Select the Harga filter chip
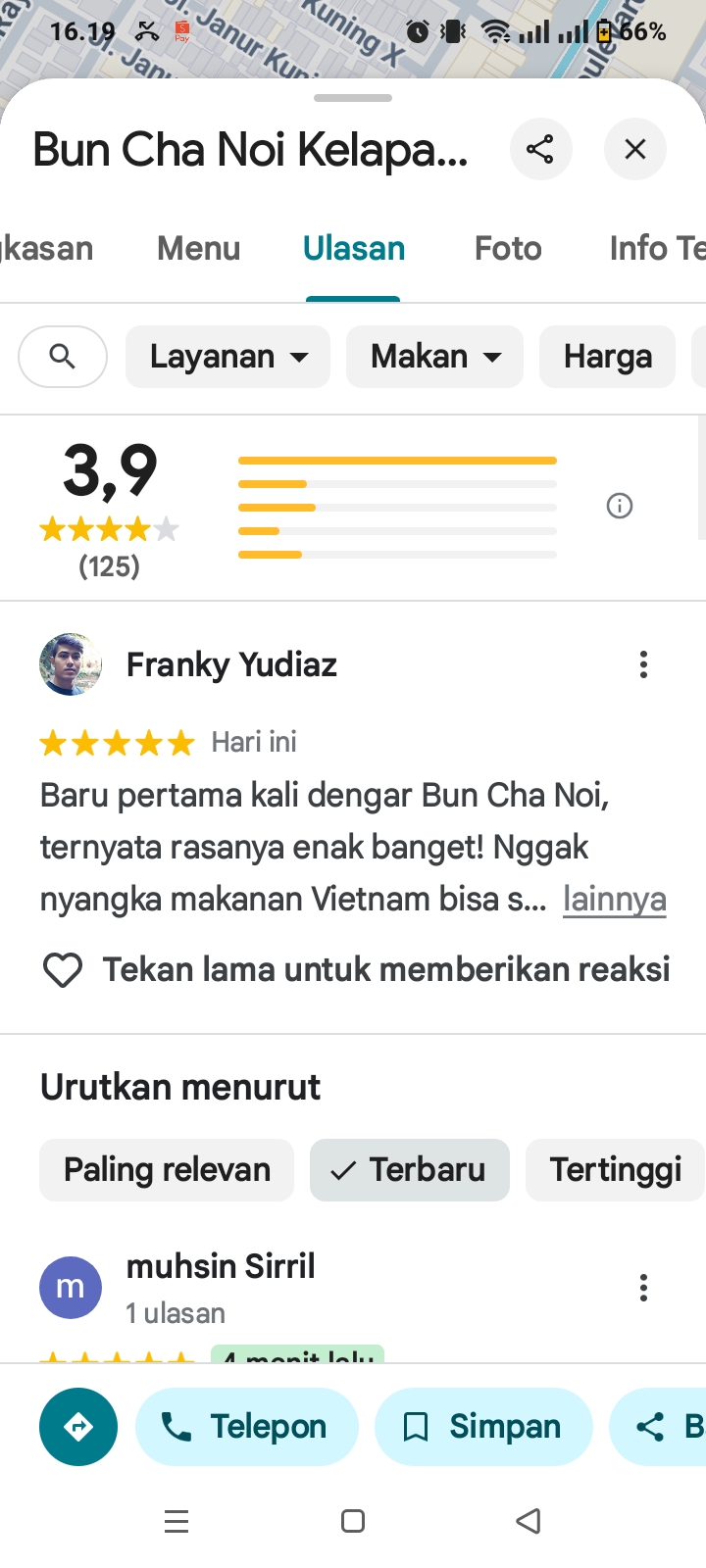The image size is (706, 1568). tap(608, 357)
